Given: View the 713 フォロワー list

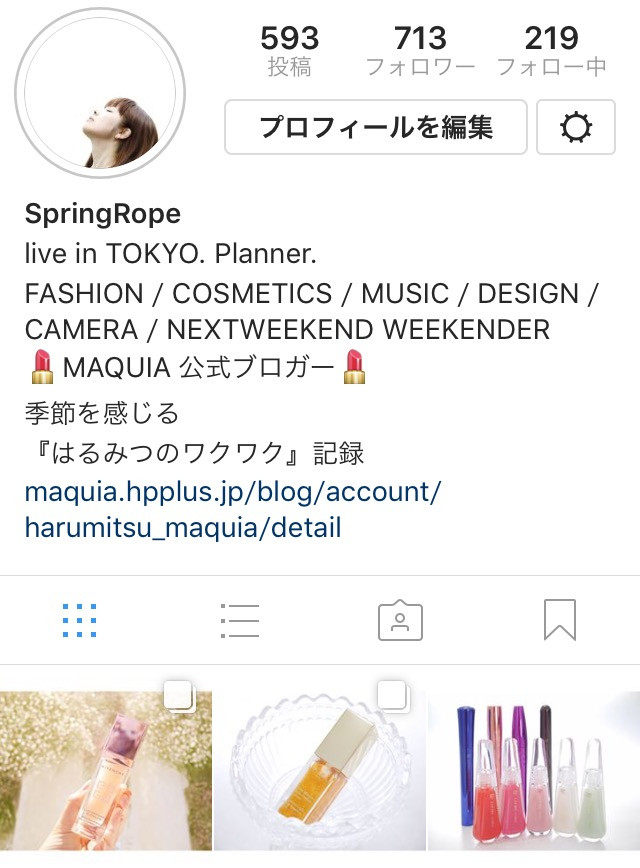Looking at the screenshot, I should pos(419,51).
